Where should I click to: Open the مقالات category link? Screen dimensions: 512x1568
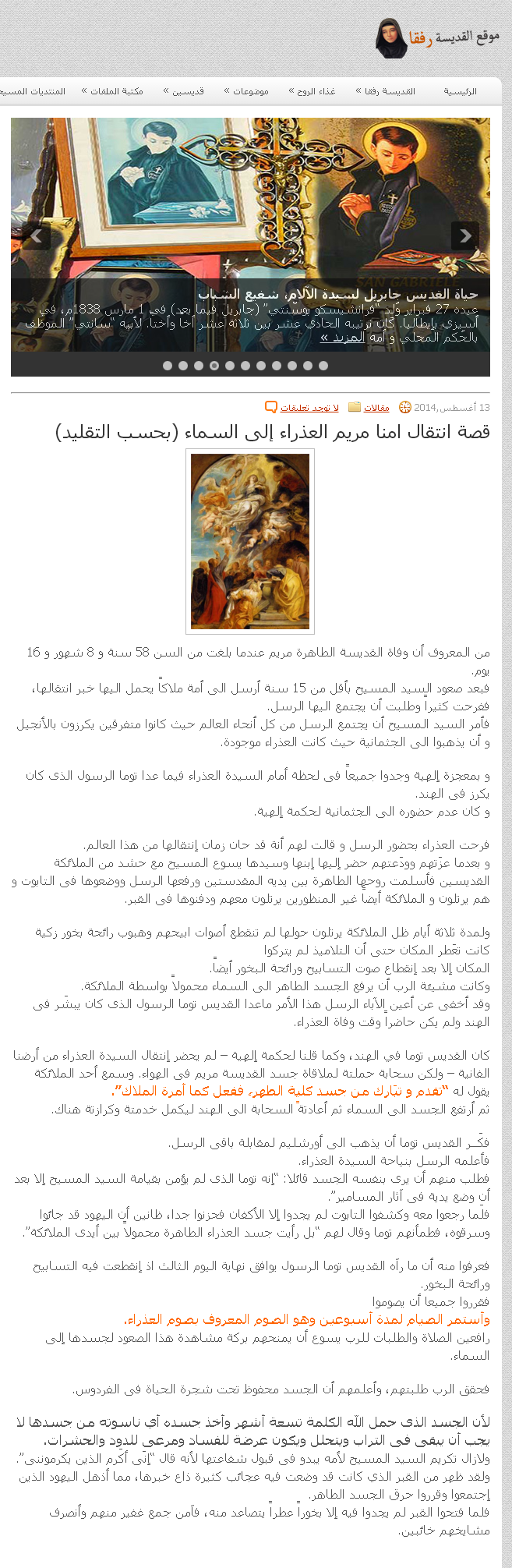(x=376, y=408)
